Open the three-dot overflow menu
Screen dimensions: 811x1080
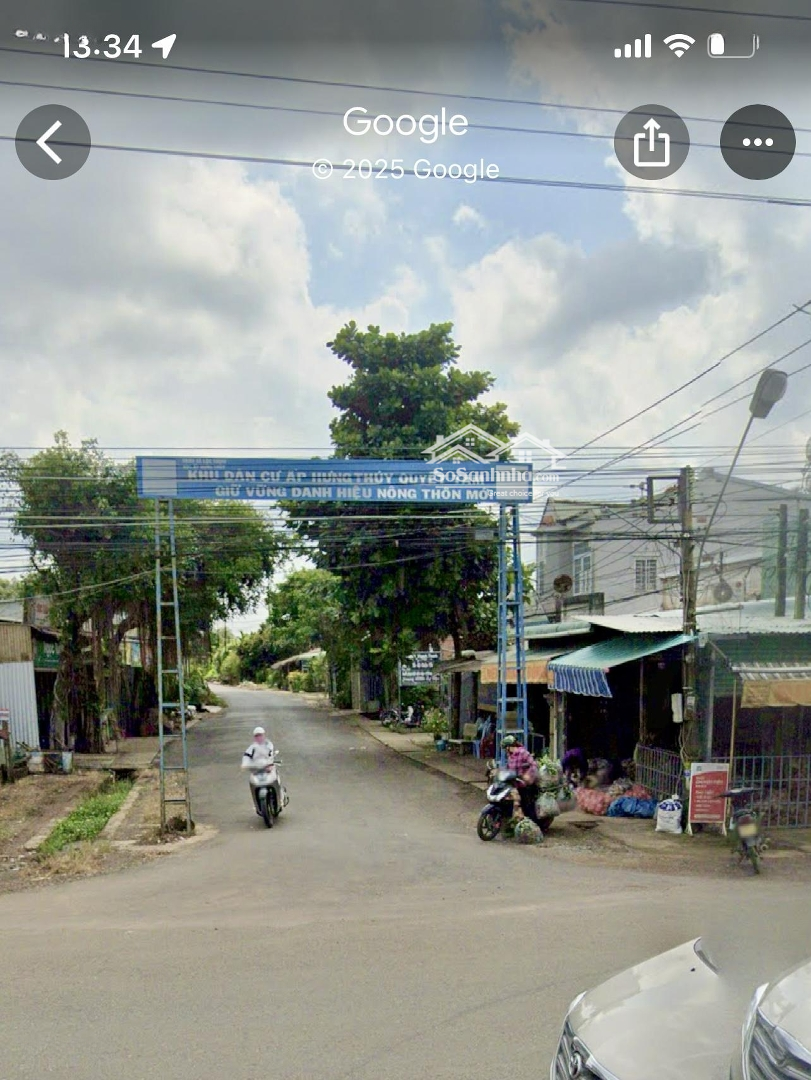(x=757, y=142)
